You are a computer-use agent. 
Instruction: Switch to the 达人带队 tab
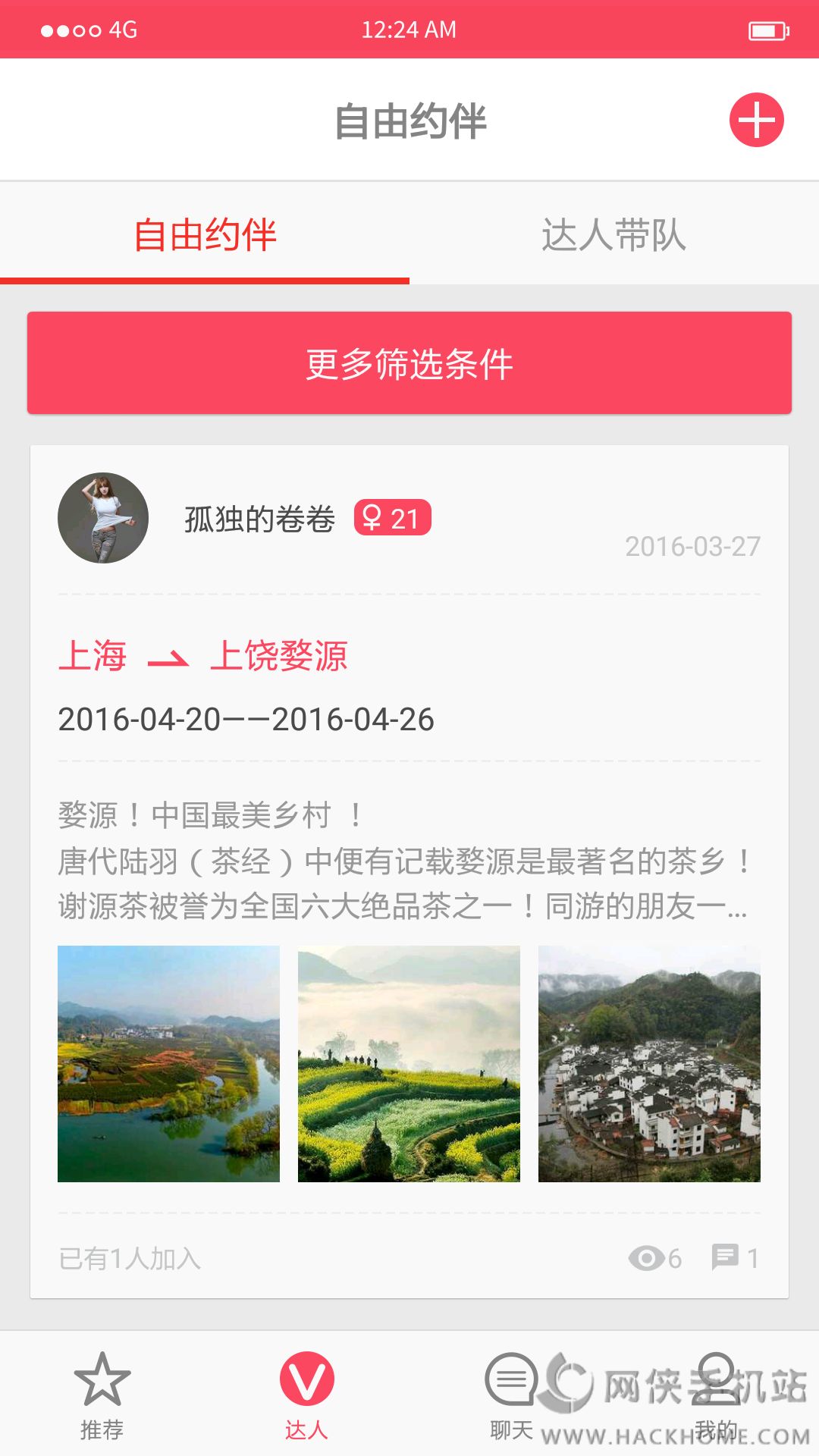[613, 234]
